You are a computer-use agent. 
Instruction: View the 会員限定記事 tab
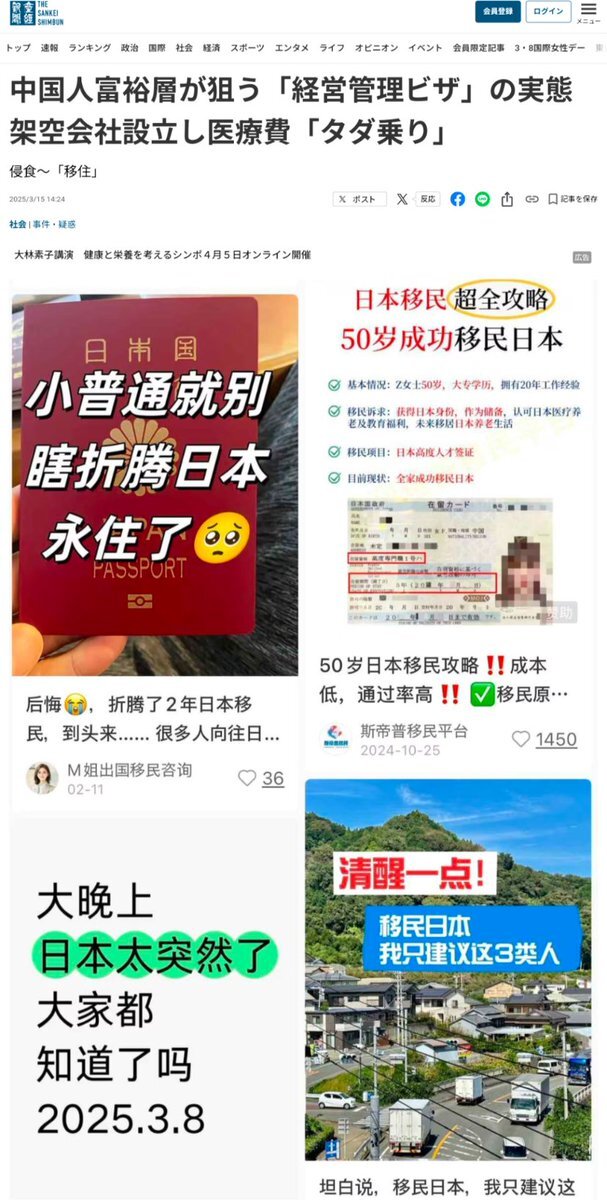pyautogui.click(x=478, y=47)
